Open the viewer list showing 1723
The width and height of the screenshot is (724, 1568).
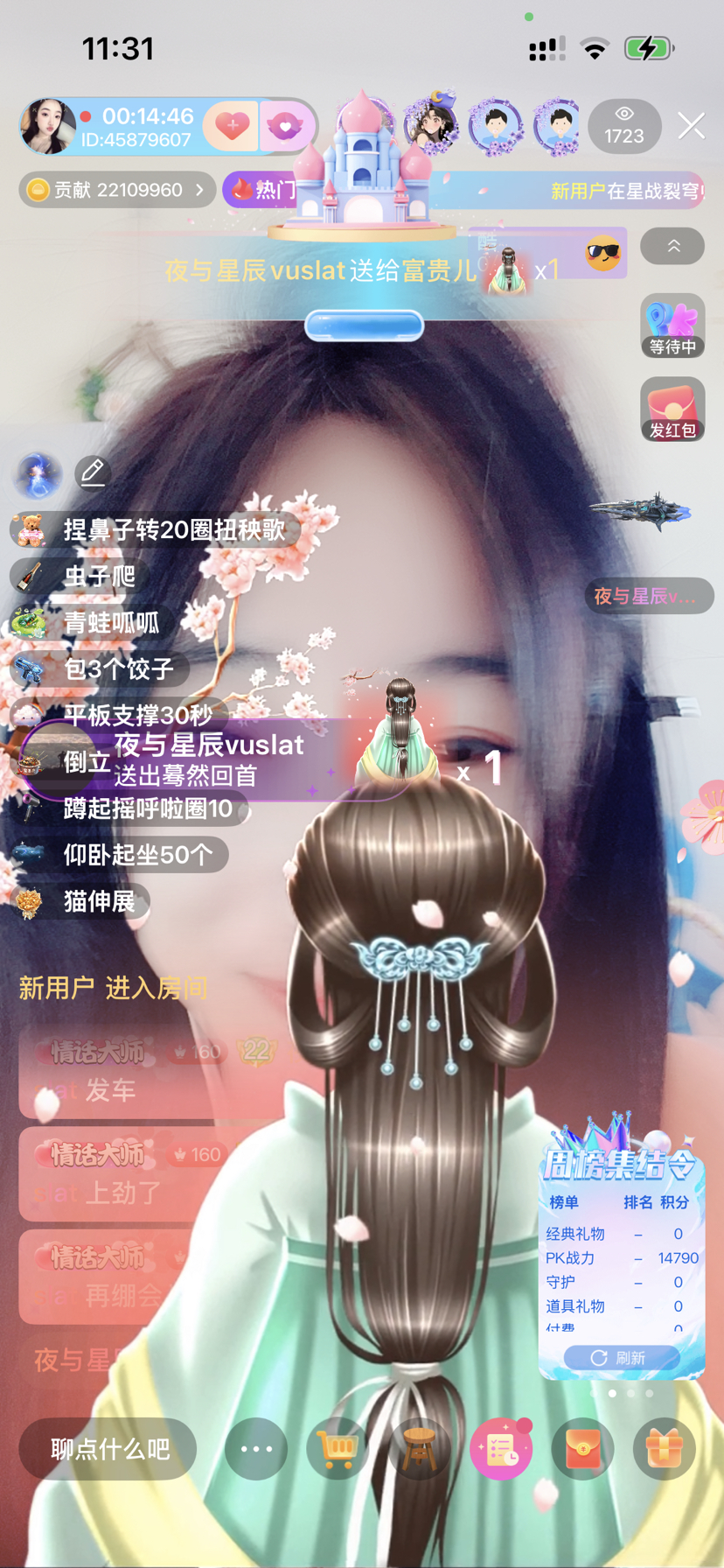click(x=623, y=126)
